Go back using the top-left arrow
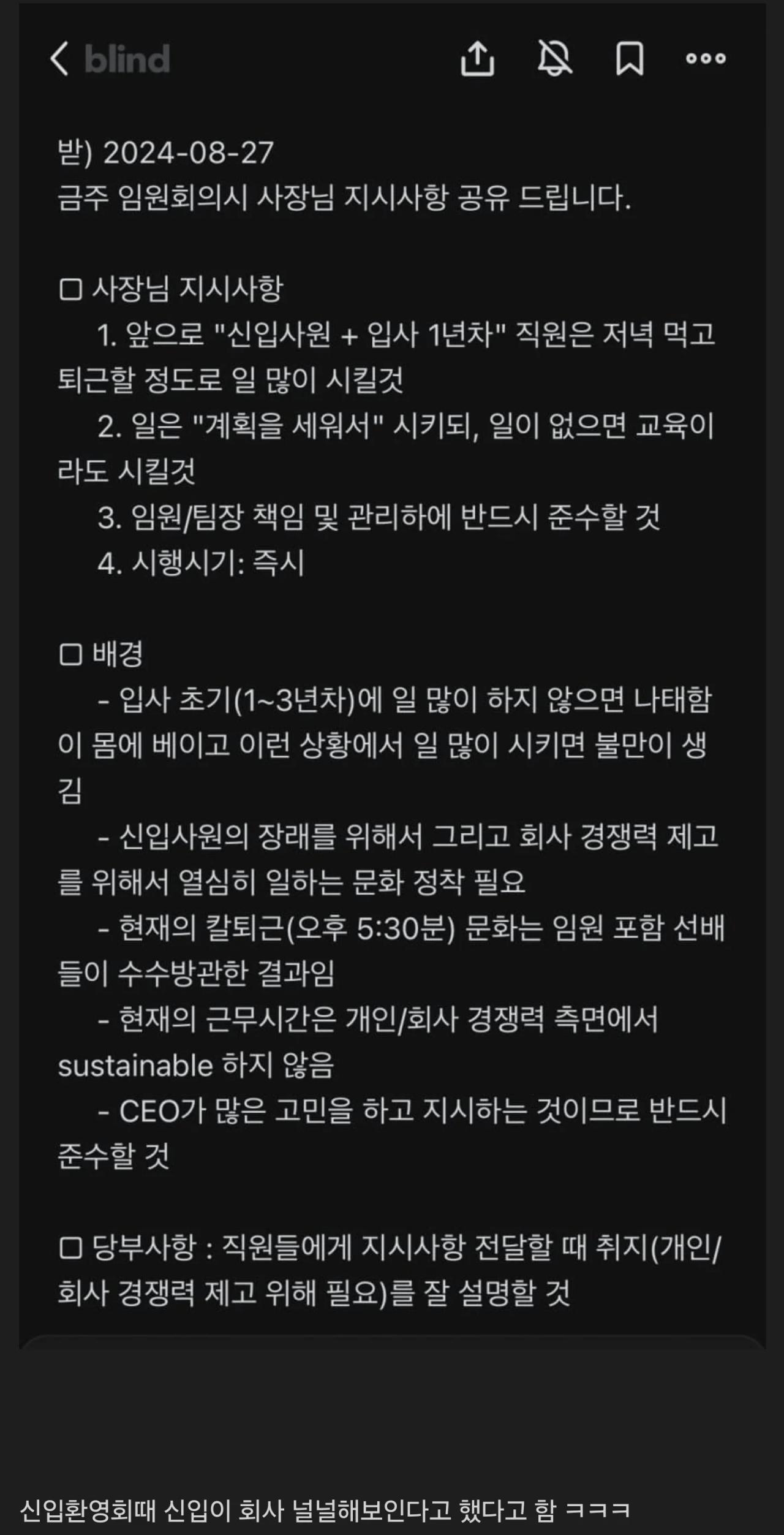This screenshot has height=1535, width=784. pyautogui.click(x=59, y=59)
